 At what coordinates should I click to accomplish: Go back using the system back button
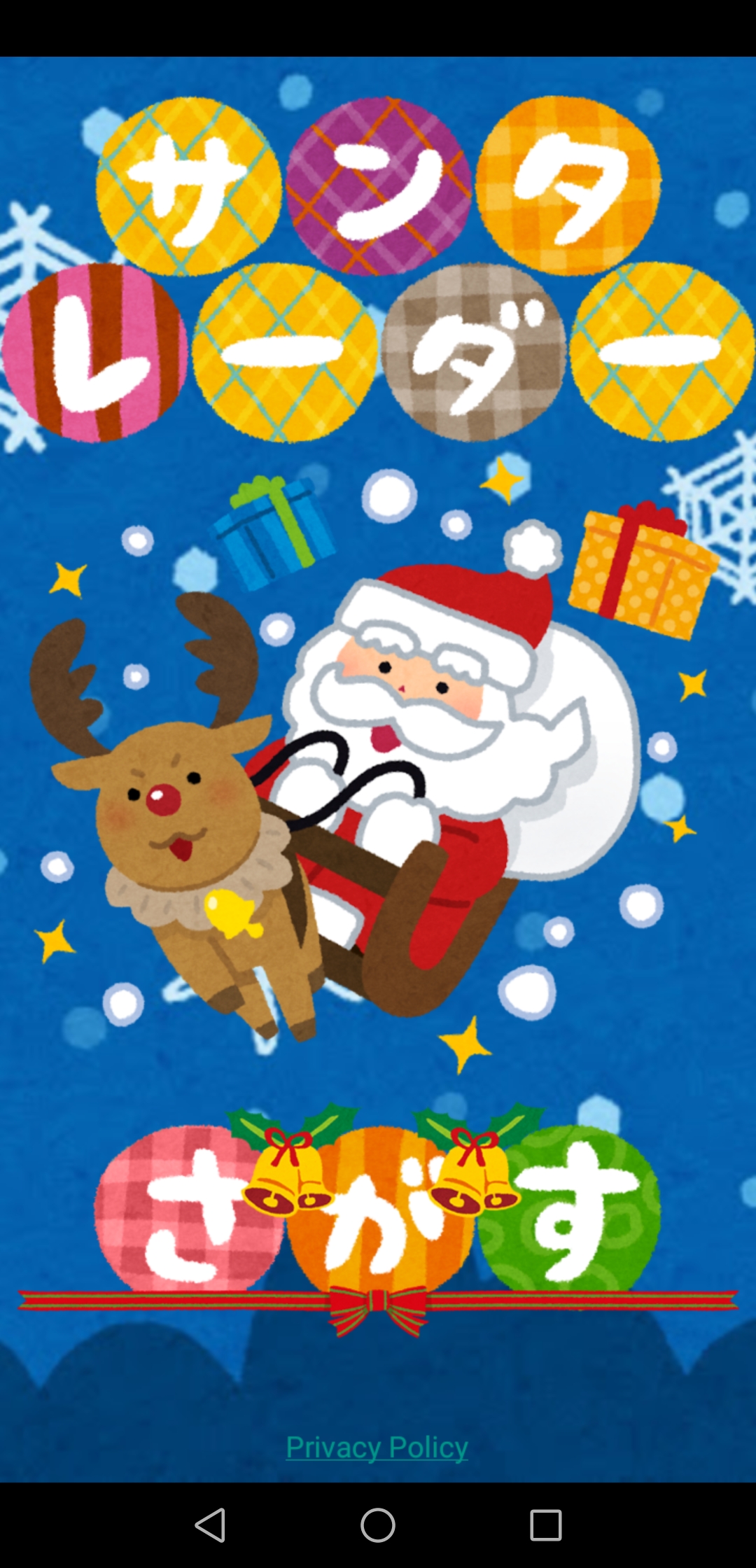coord(210,1525)
